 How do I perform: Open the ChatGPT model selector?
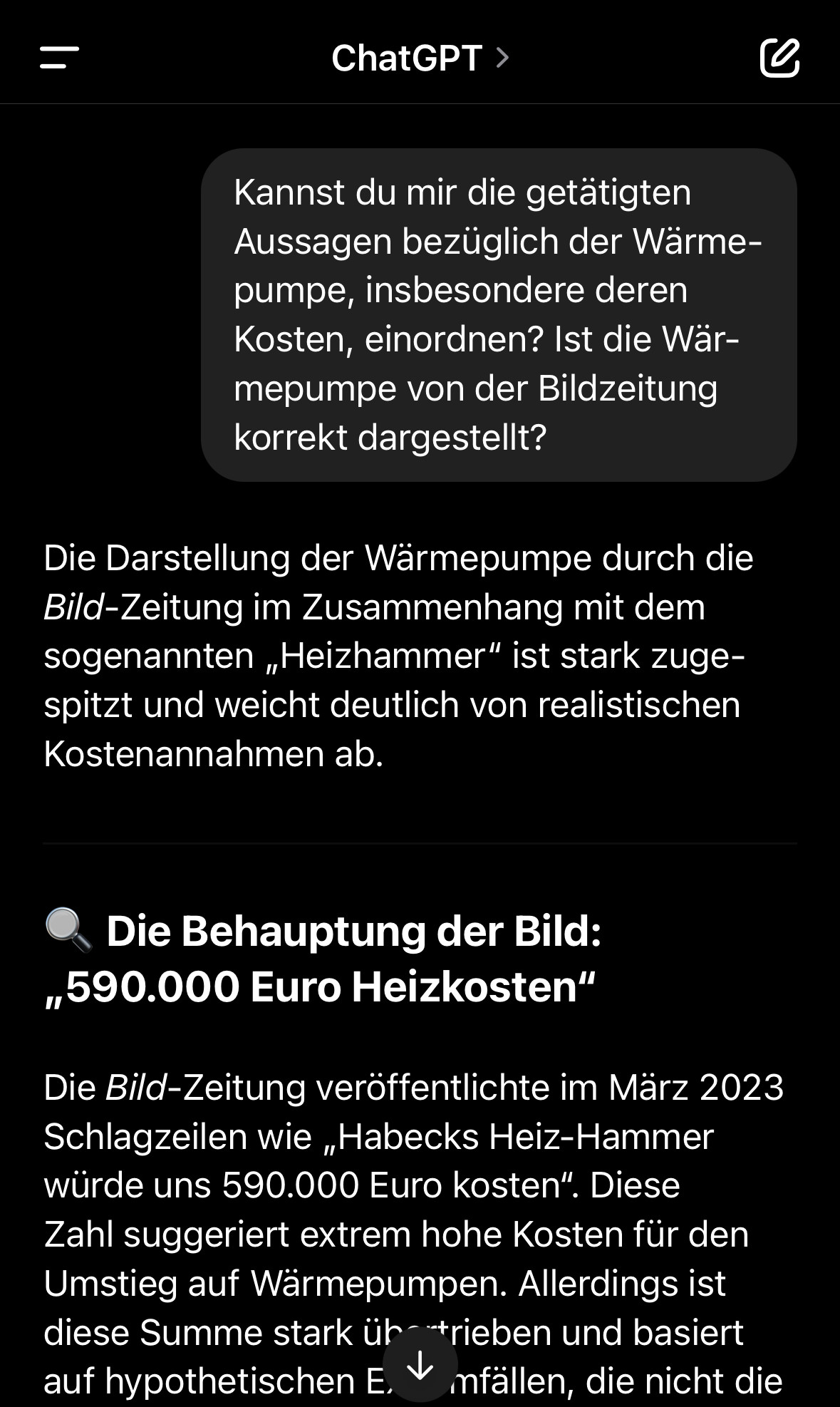tap(420, 58)
